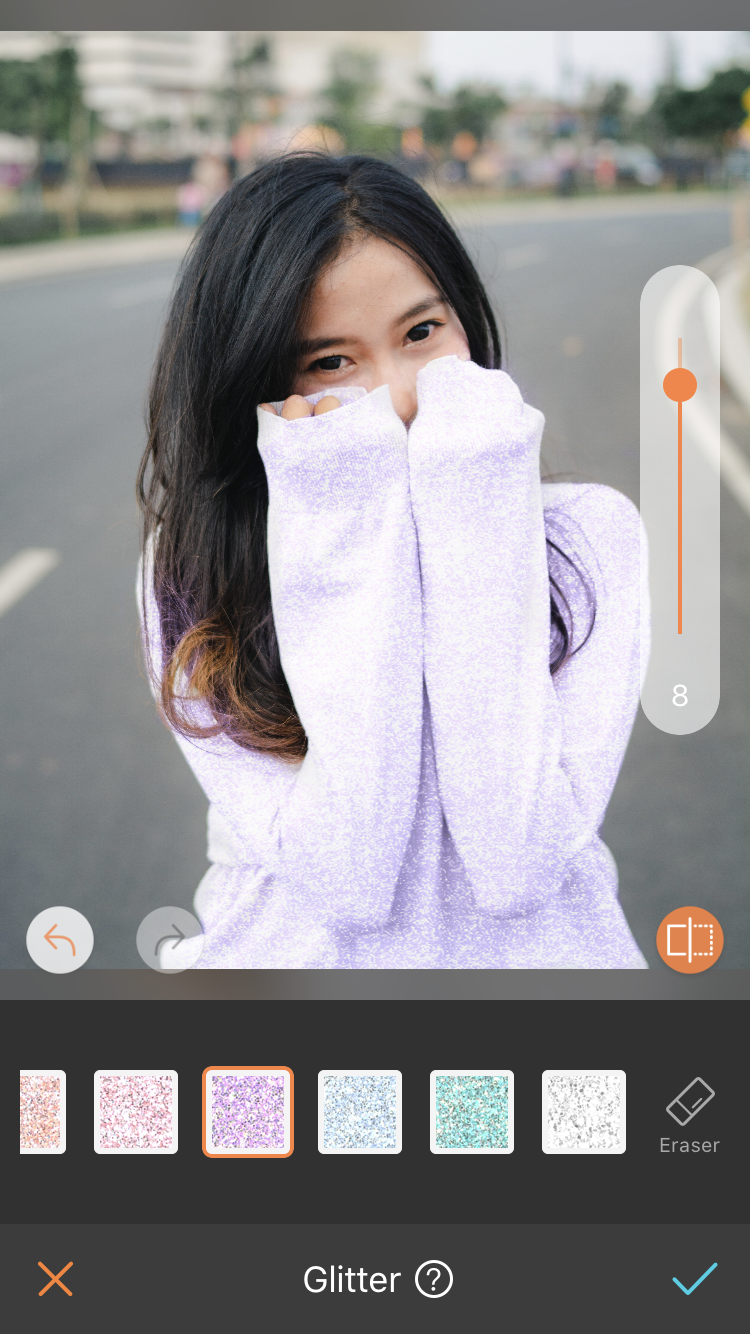Tap the brush size slider handle

pos(680,385)
